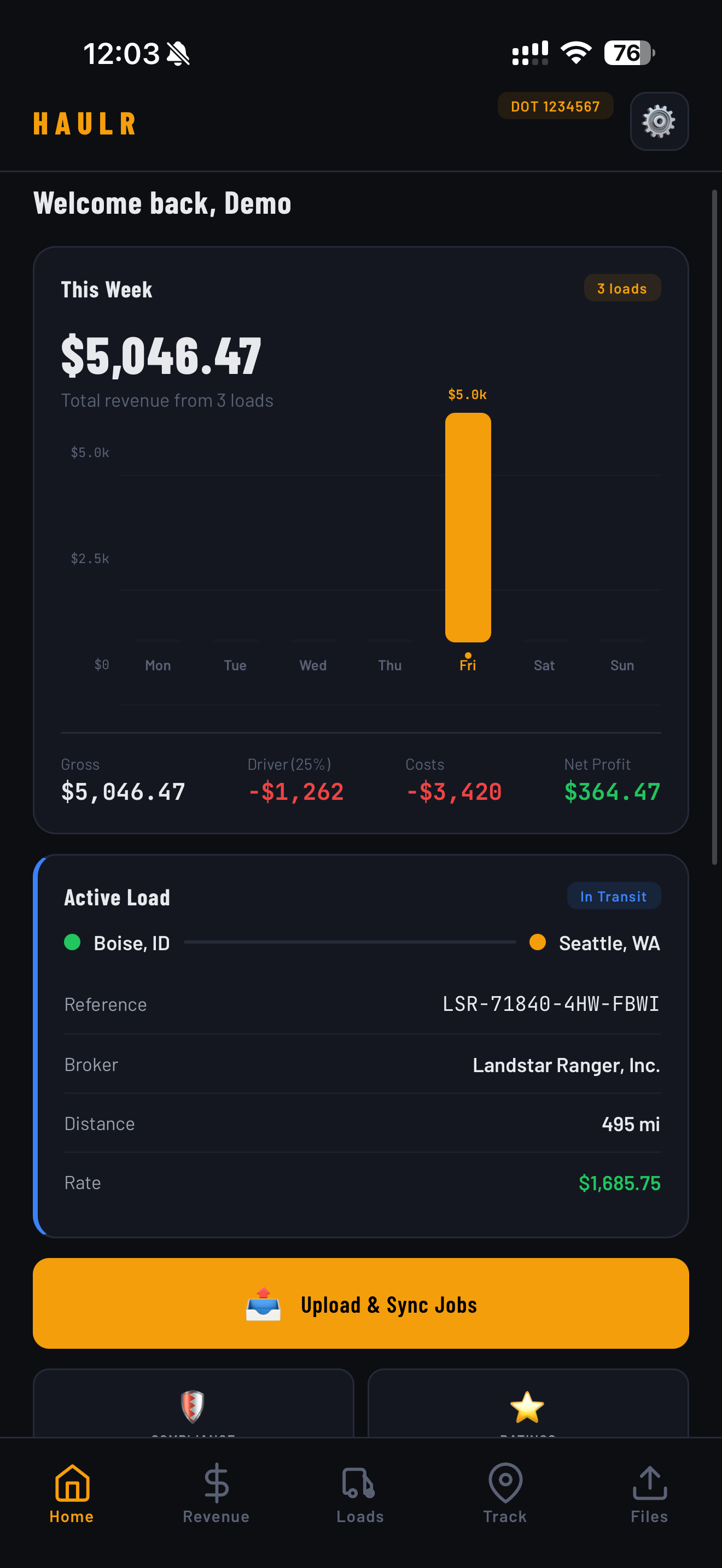
Task: Tap the LSR-71840-4HW-FBWI reference number
Action: coord(550,1004)
